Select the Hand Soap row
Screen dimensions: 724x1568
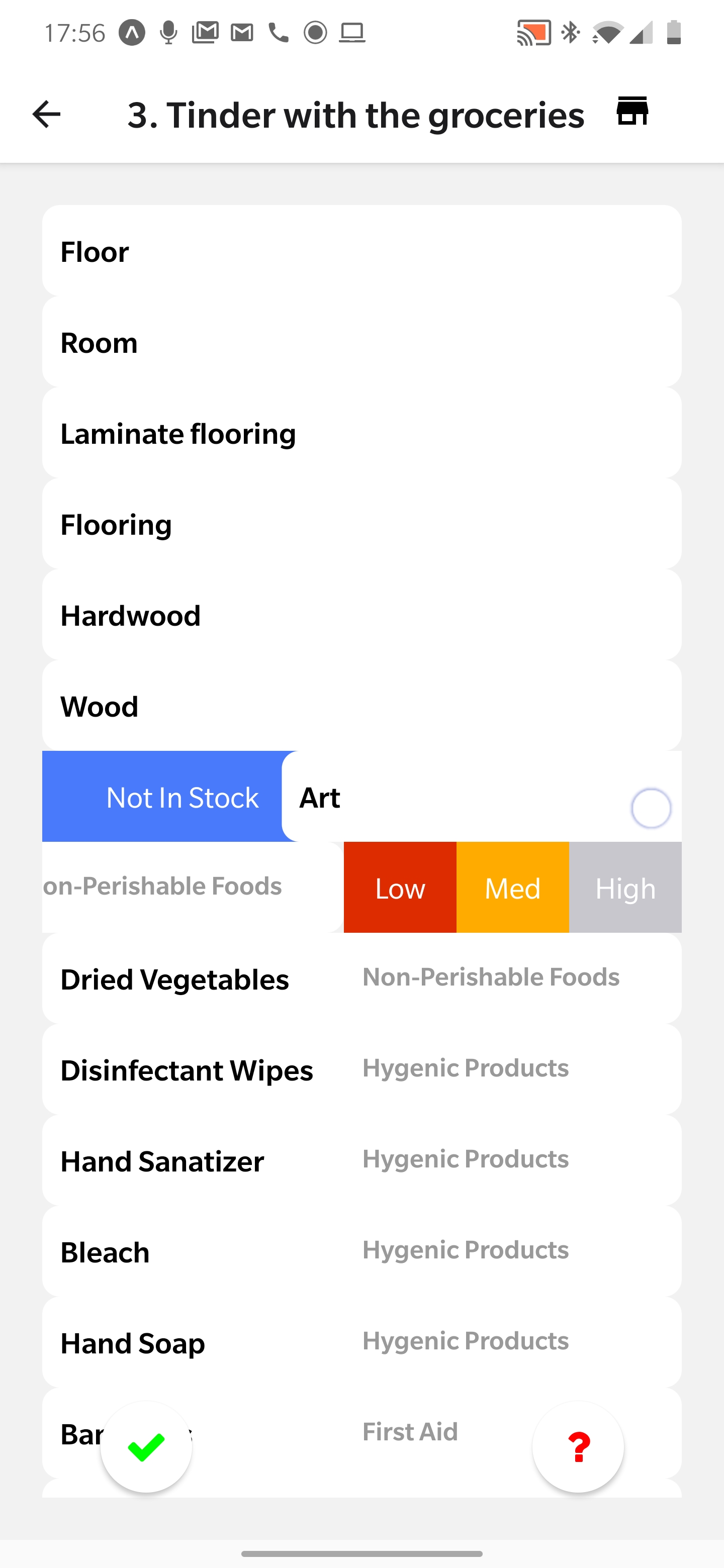click(361, 1342)
